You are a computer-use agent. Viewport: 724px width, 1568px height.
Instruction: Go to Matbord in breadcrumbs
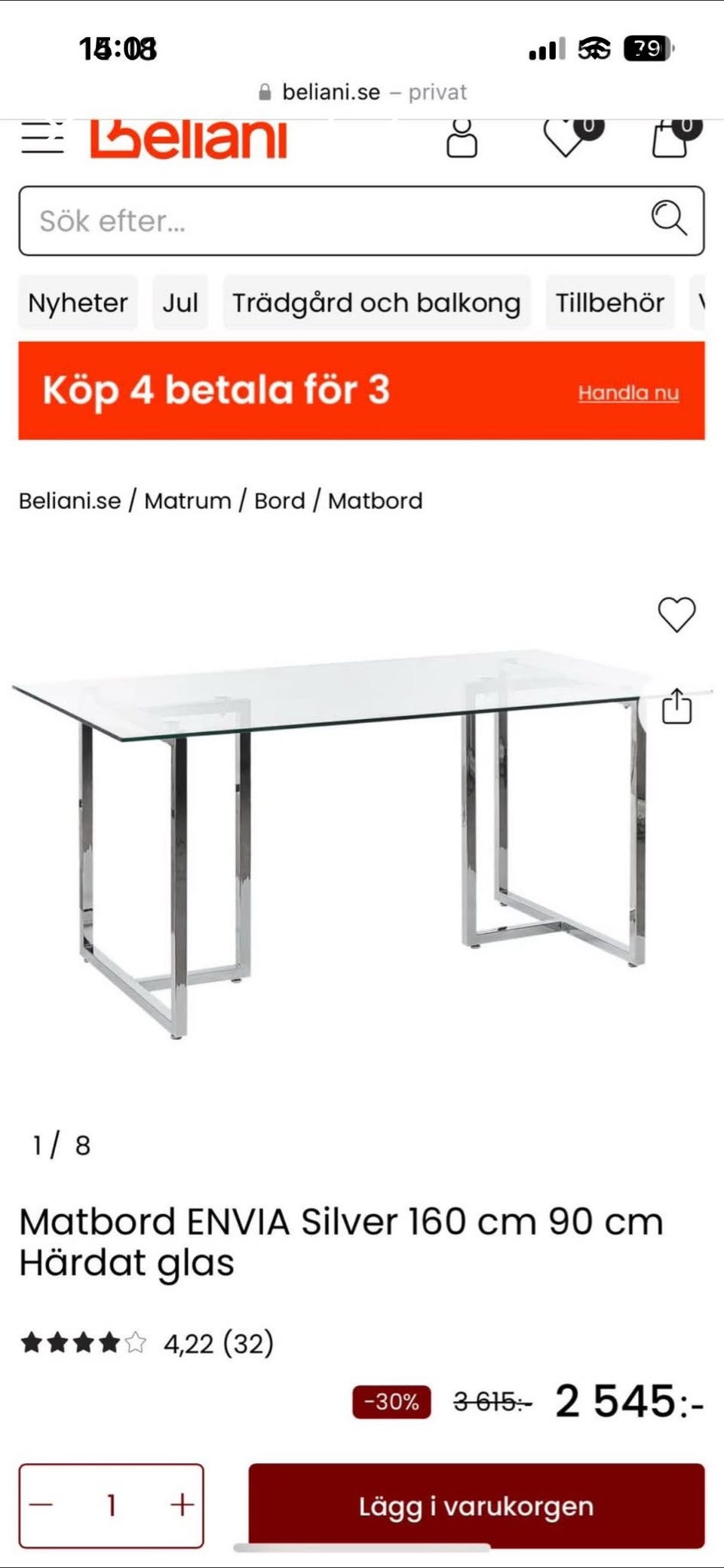(x=375, y=501)
